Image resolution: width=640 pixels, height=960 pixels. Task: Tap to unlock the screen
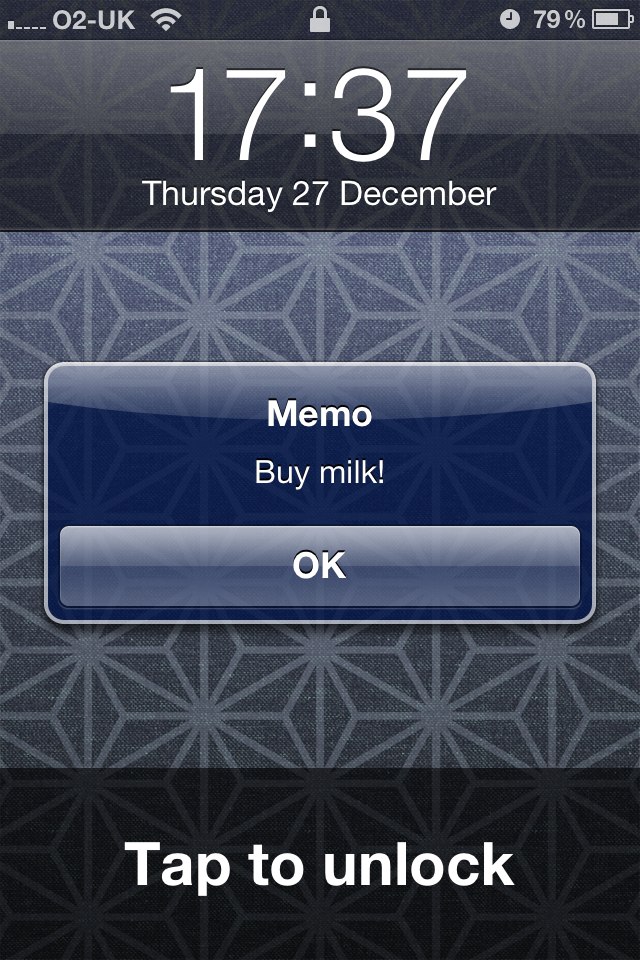(320, 865)
